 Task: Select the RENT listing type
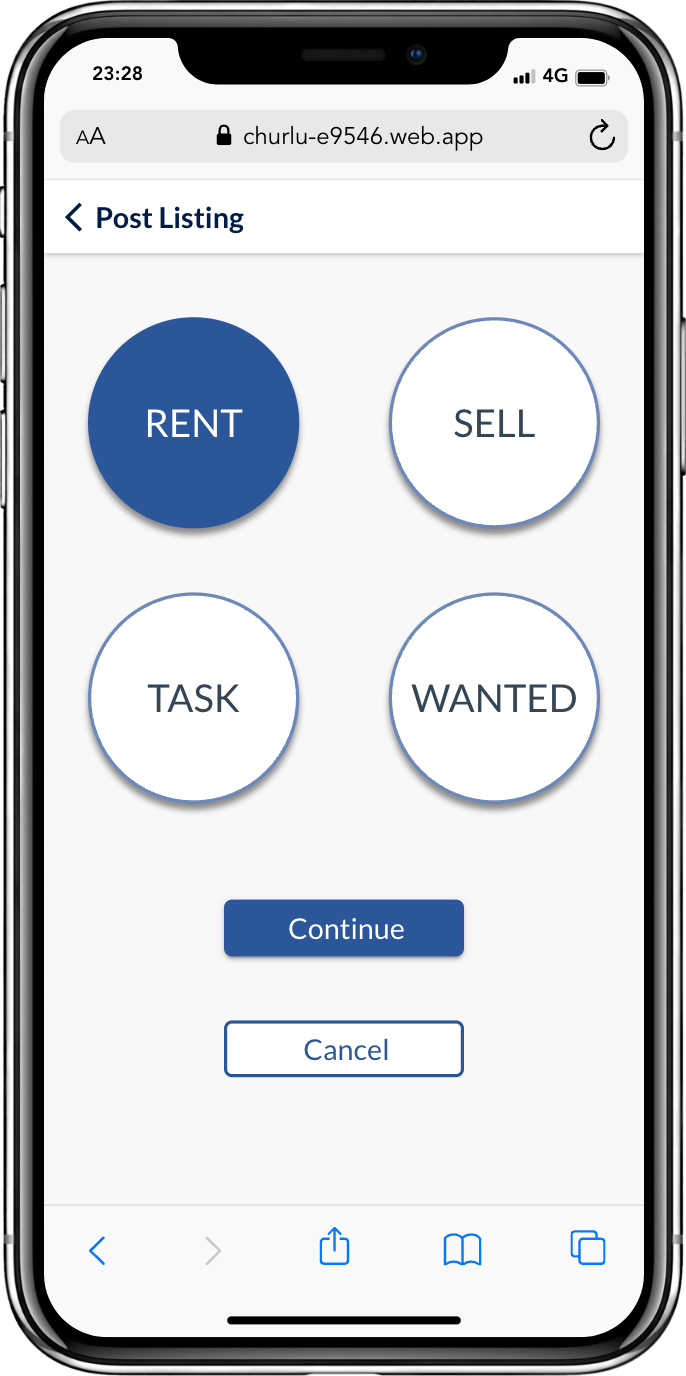pos(194,423)
